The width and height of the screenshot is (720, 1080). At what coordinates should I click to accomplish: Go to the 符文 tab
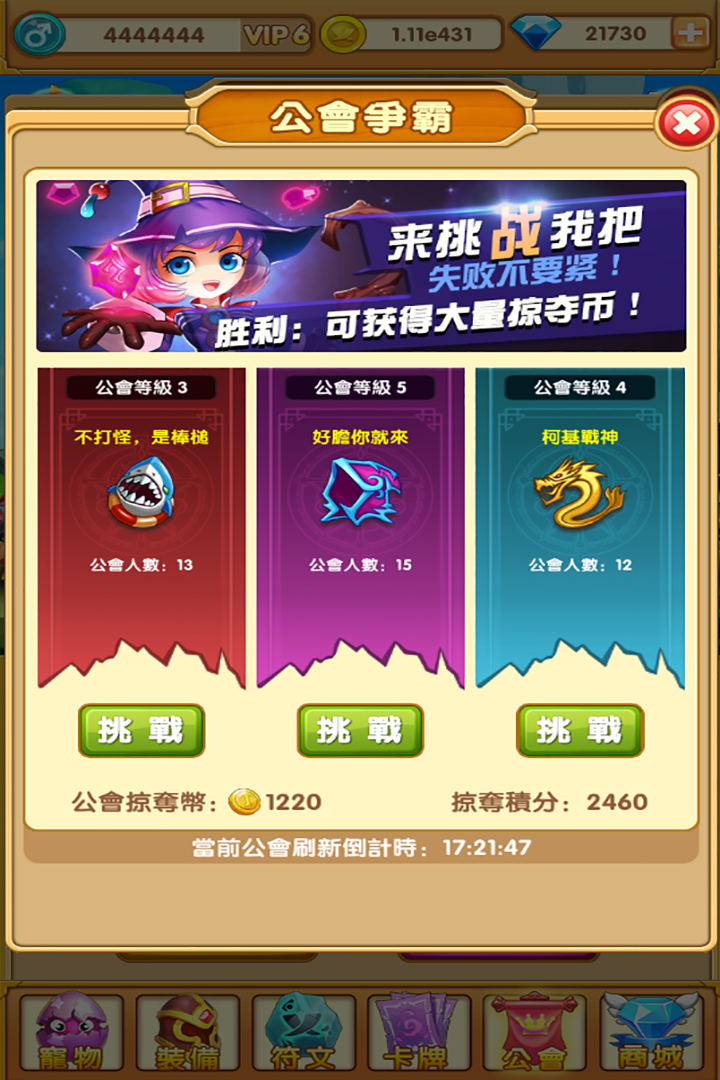click(303, 1033)
